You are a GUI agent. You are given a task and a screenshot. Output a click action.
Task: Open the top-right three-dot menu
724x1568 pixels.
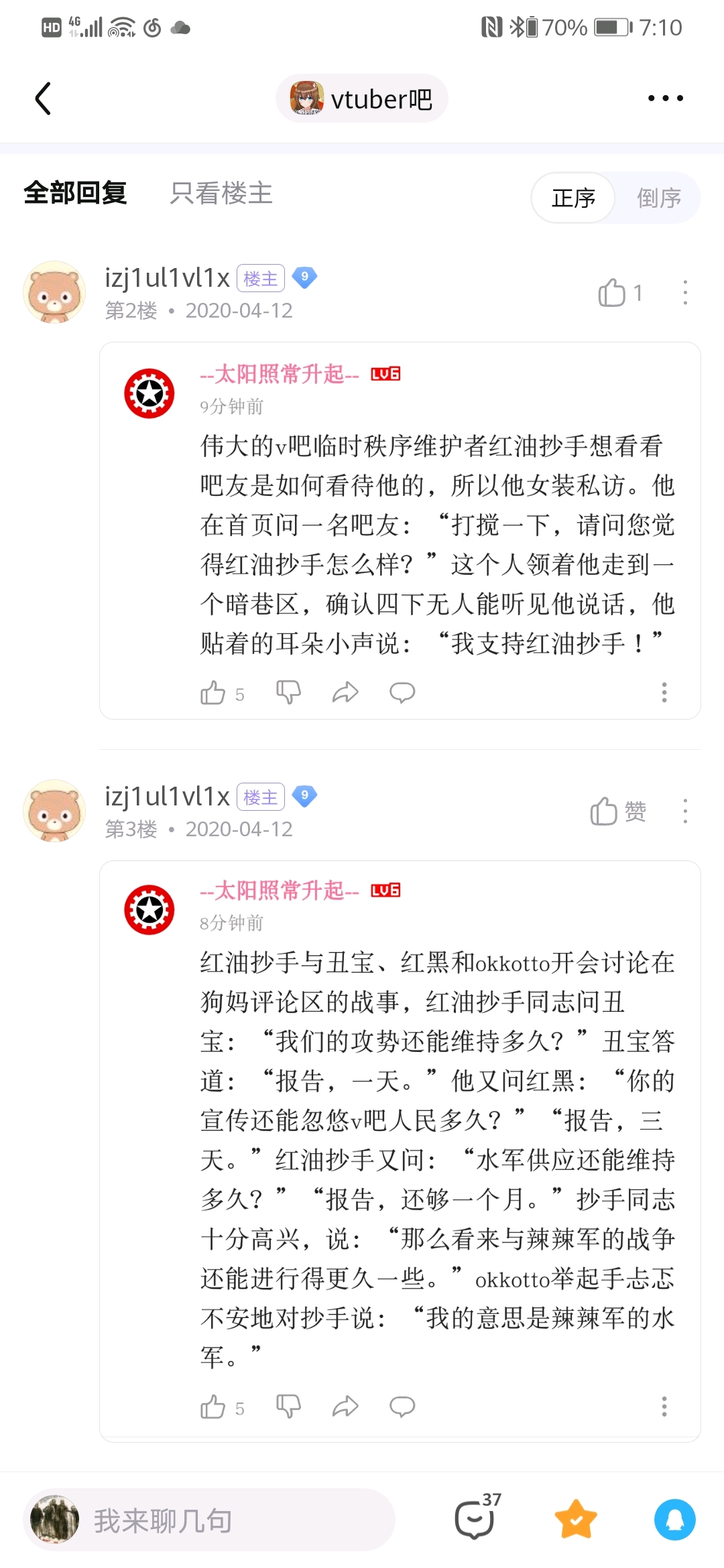(x=665, y=99)
